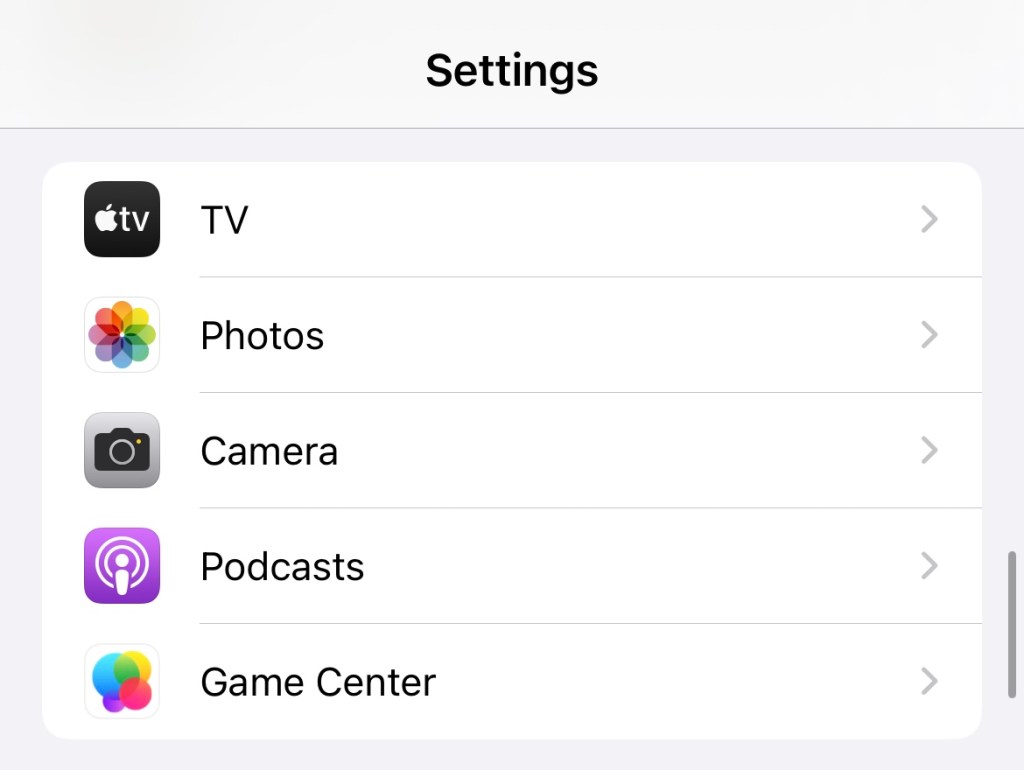
Task: Select the Camera settings row
Action: 510,451
